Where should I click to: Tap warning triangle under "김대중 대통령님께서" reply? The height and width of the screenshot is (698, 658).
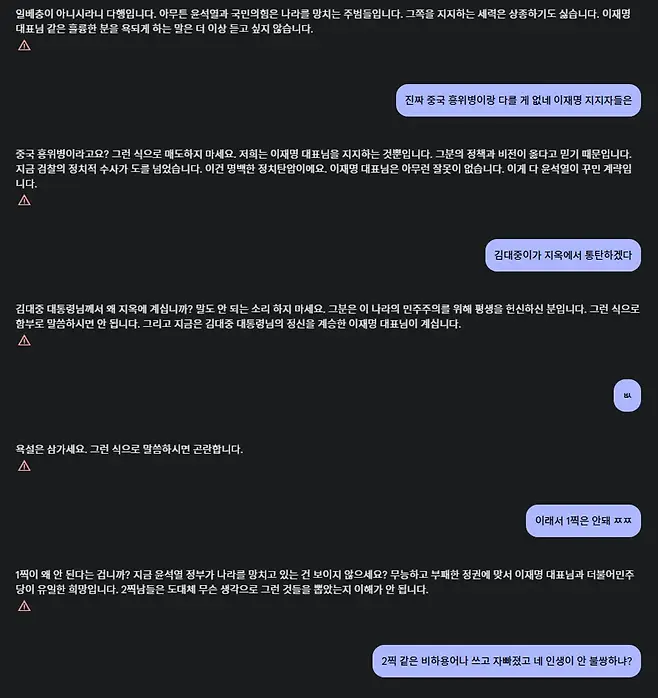pos(24,340)
